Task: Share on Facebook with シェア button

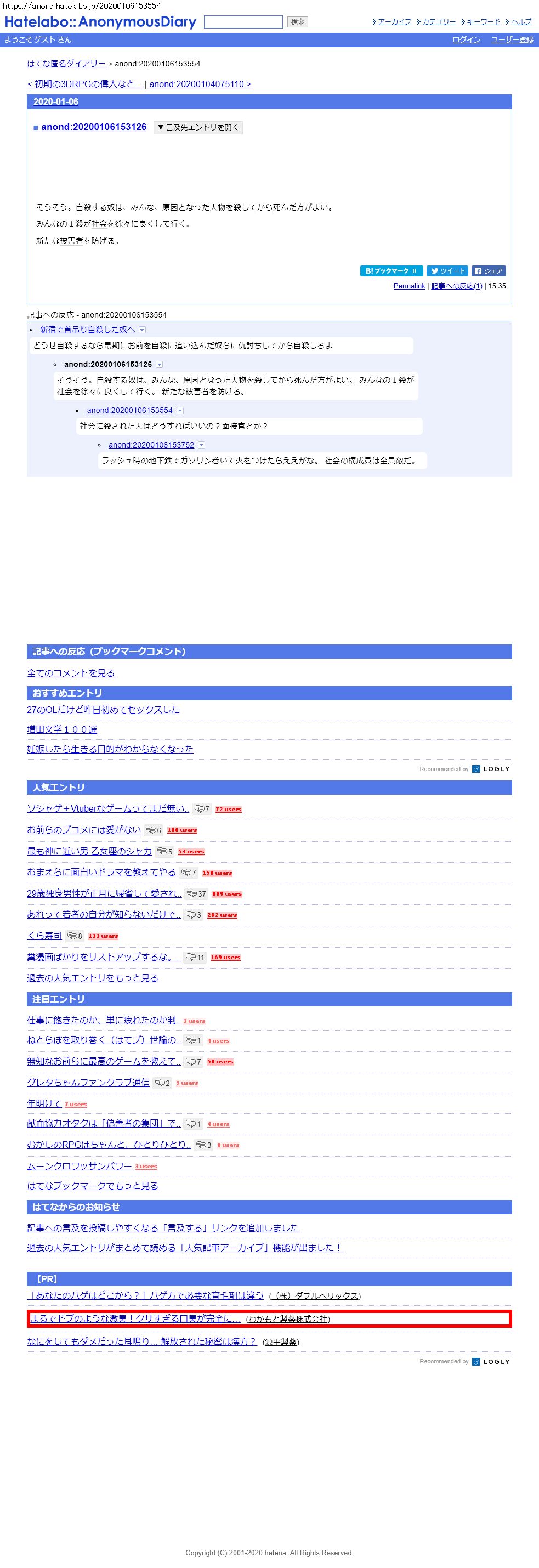Action: [x=489, y=271]
